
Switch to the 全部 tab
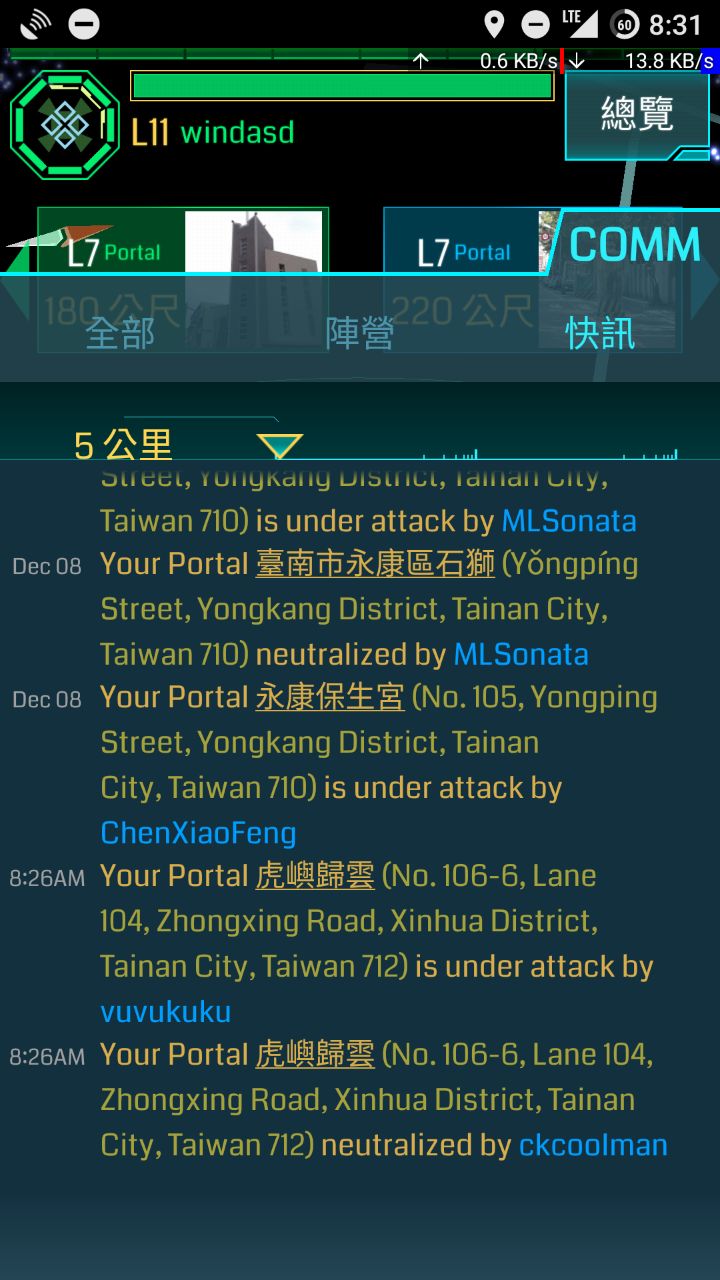pos(120,333)
